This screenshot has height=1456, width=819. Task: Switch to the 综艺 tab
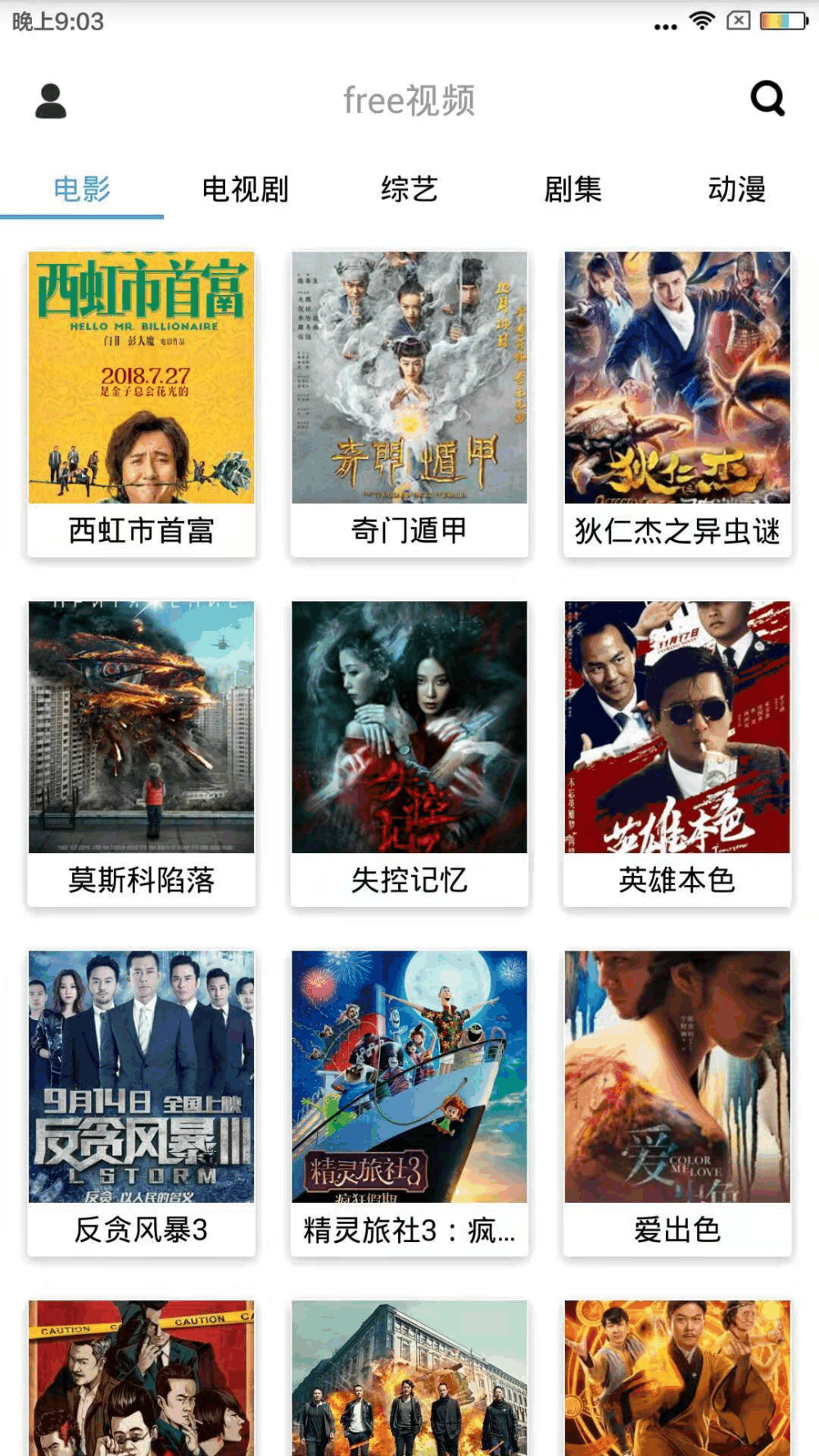(x=409, y=189)
